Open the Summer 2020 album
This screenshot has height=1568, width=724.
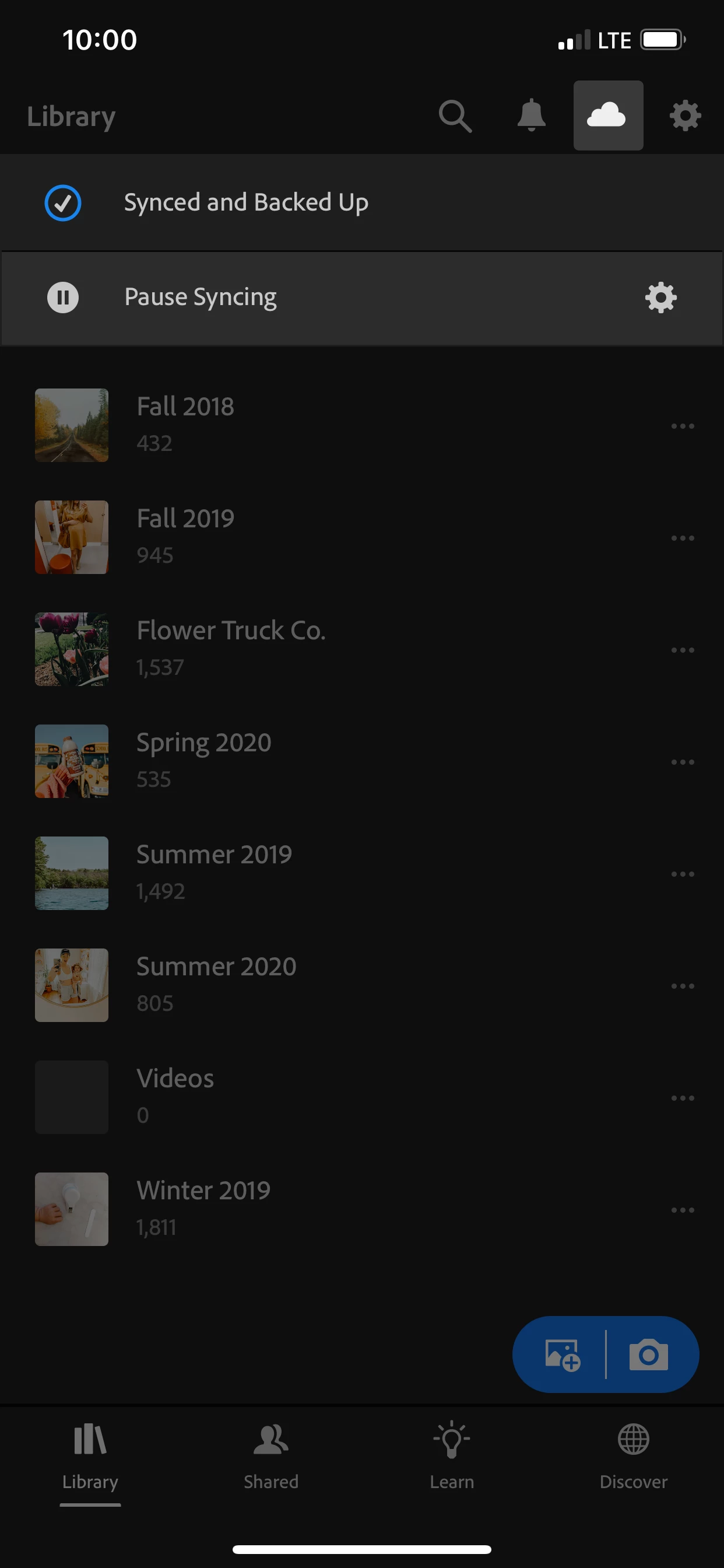[x=215, y=984]
